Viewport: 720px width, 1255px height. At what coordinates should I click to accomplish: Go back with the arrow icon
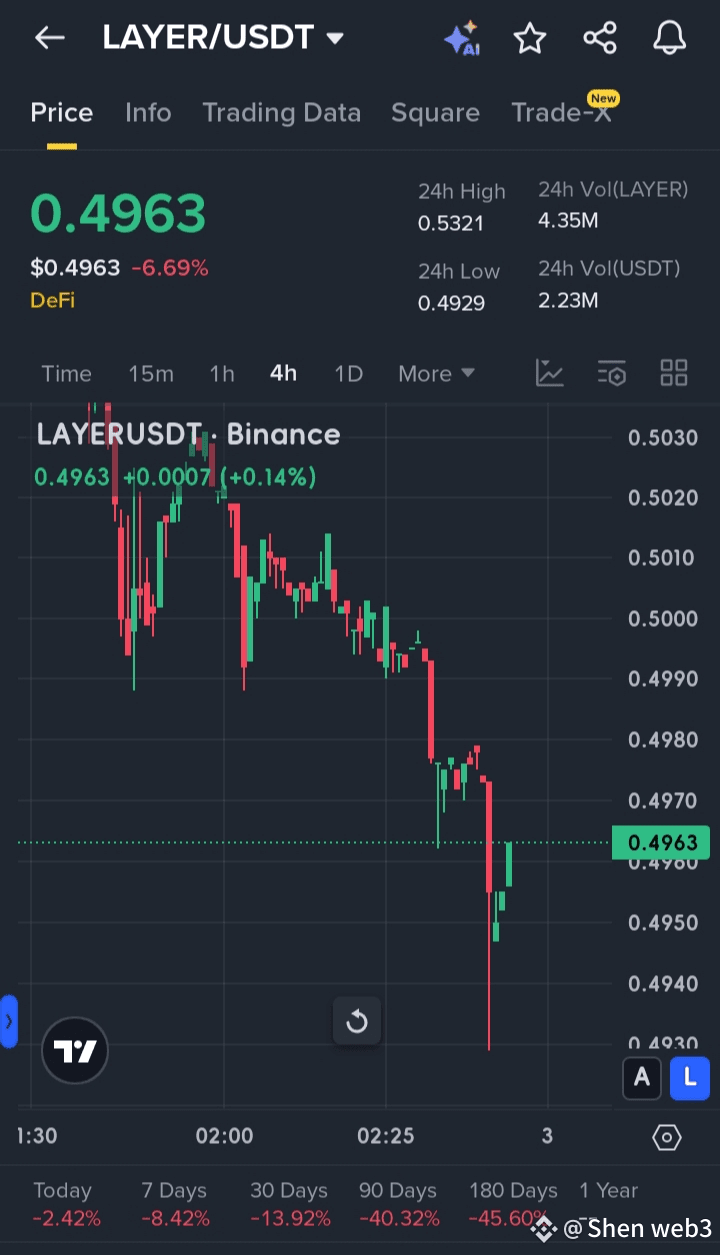49,38
